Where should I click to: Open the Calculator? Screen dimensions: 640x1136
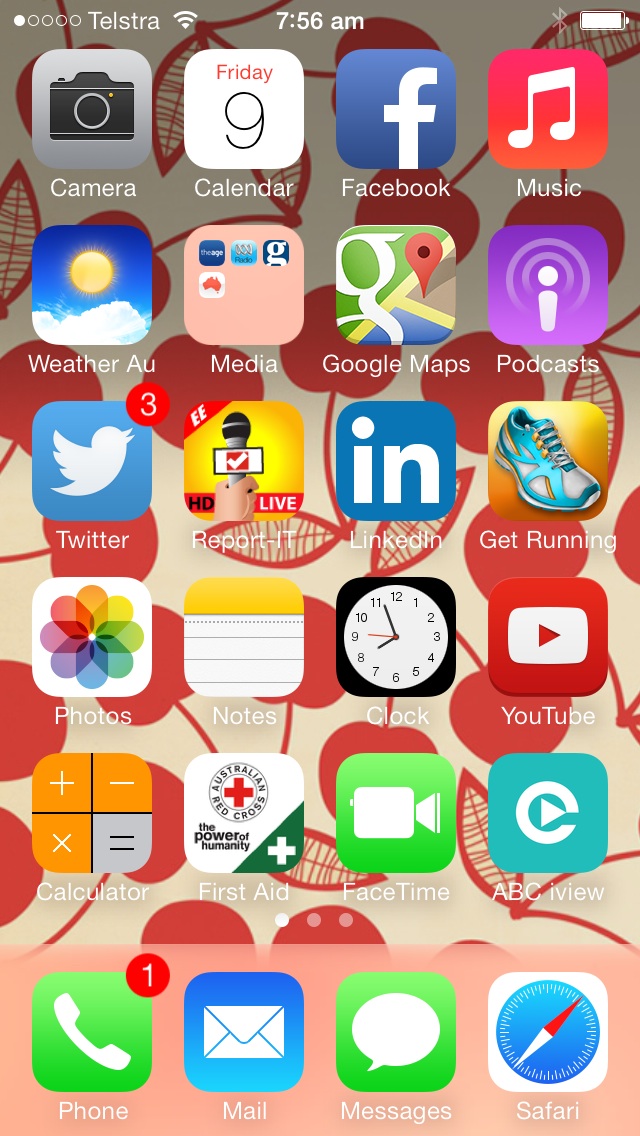coord(92,813)
